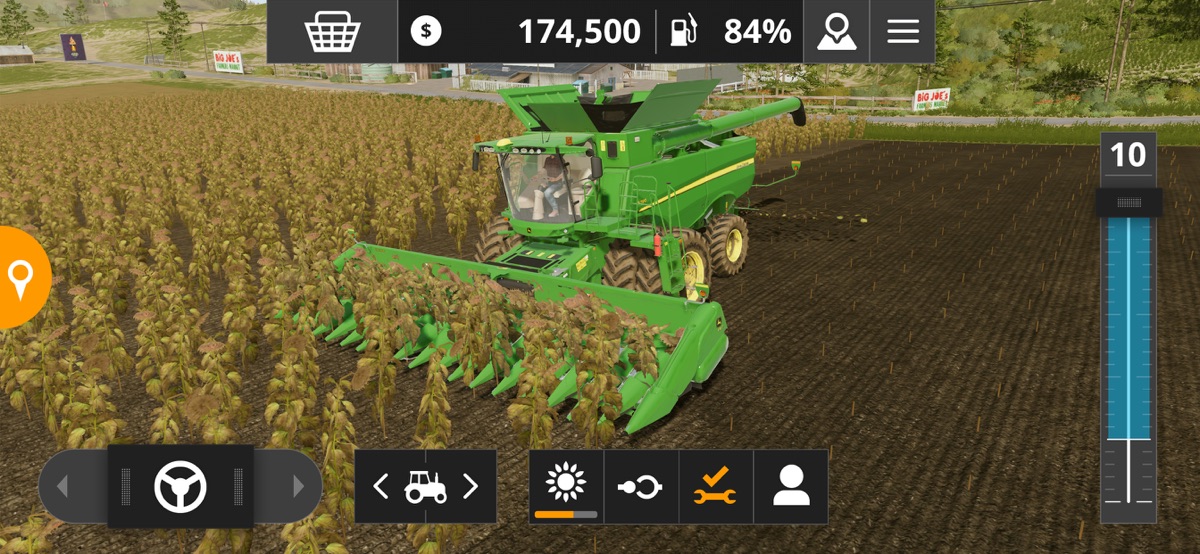This screenshot has width=1200, height=554.
Task: Open the map location screen
Action: tap(836, 32)
